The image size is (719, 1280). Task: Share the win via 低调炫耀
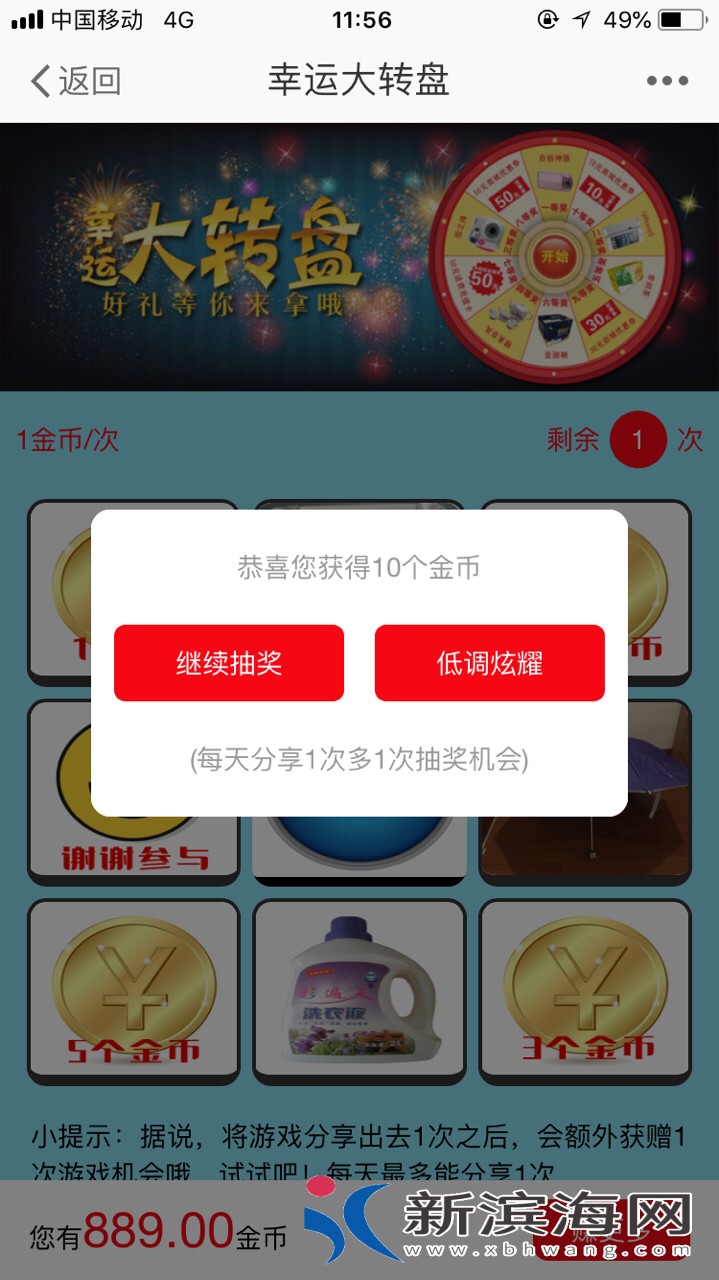tap(489, 663)
